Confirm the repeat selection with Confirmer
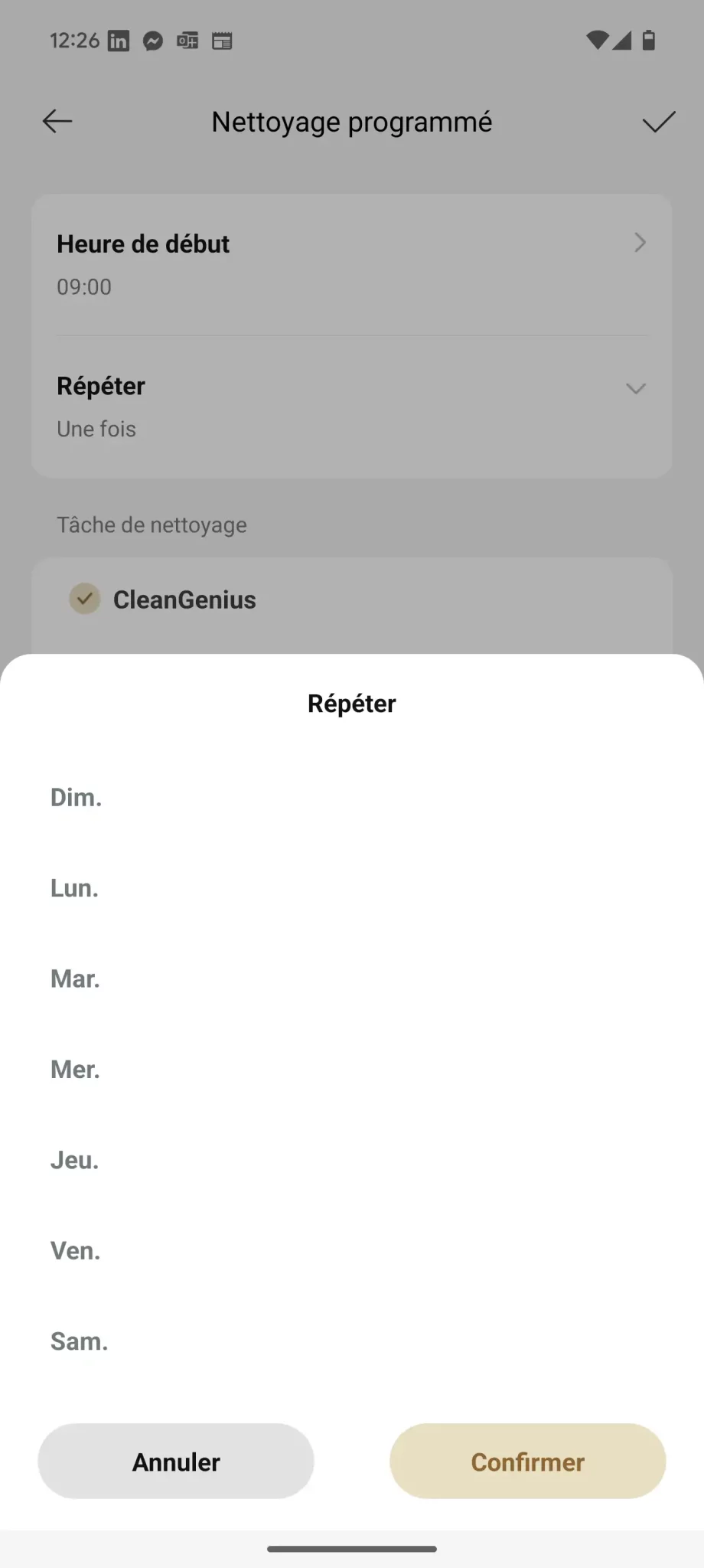Viewport: 704px width, 1568px height. [528, 1461]
